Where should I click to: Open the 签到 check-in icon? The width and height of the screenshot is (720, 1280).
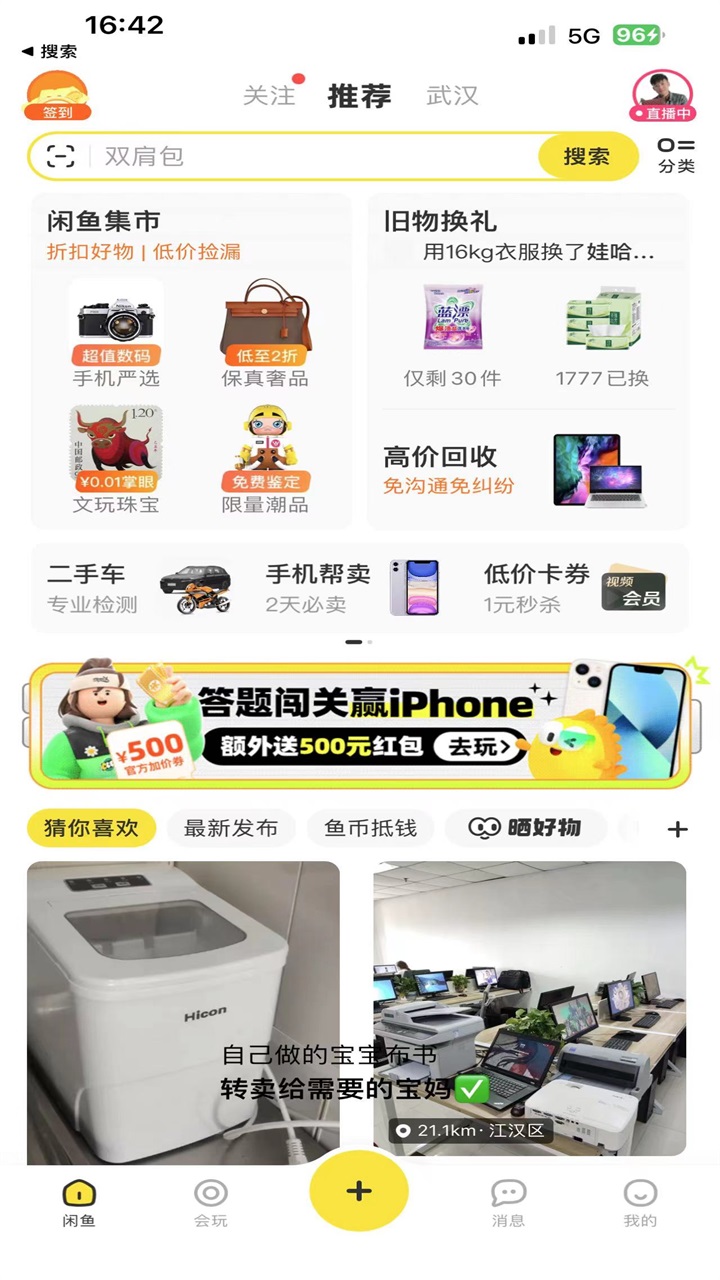tap(57, 97)
